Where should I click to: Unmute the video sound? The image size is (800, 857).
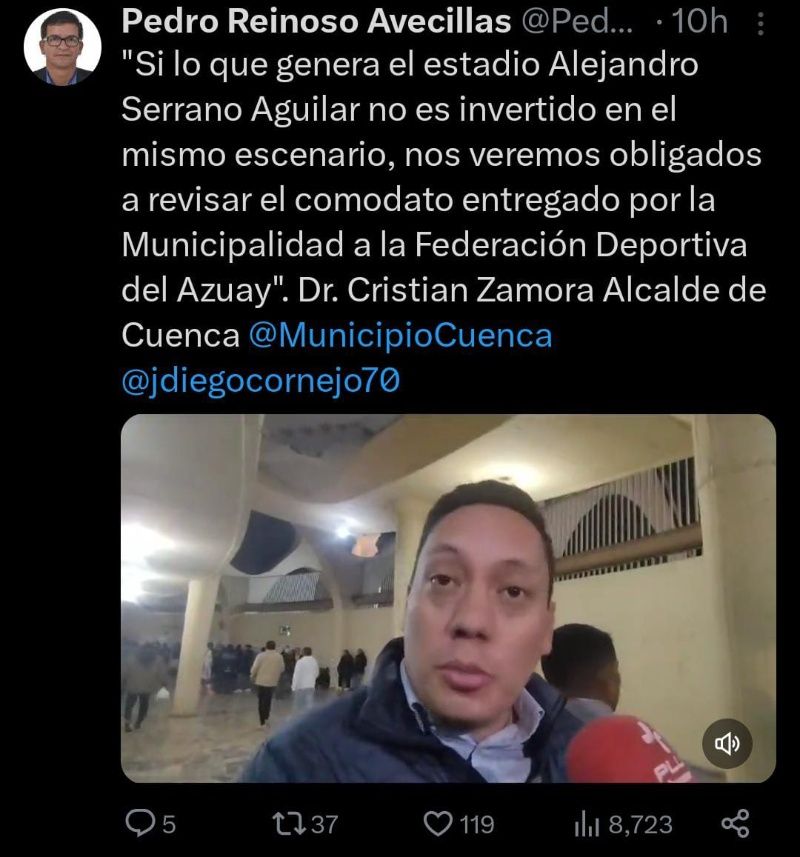[x=727, y=743]
